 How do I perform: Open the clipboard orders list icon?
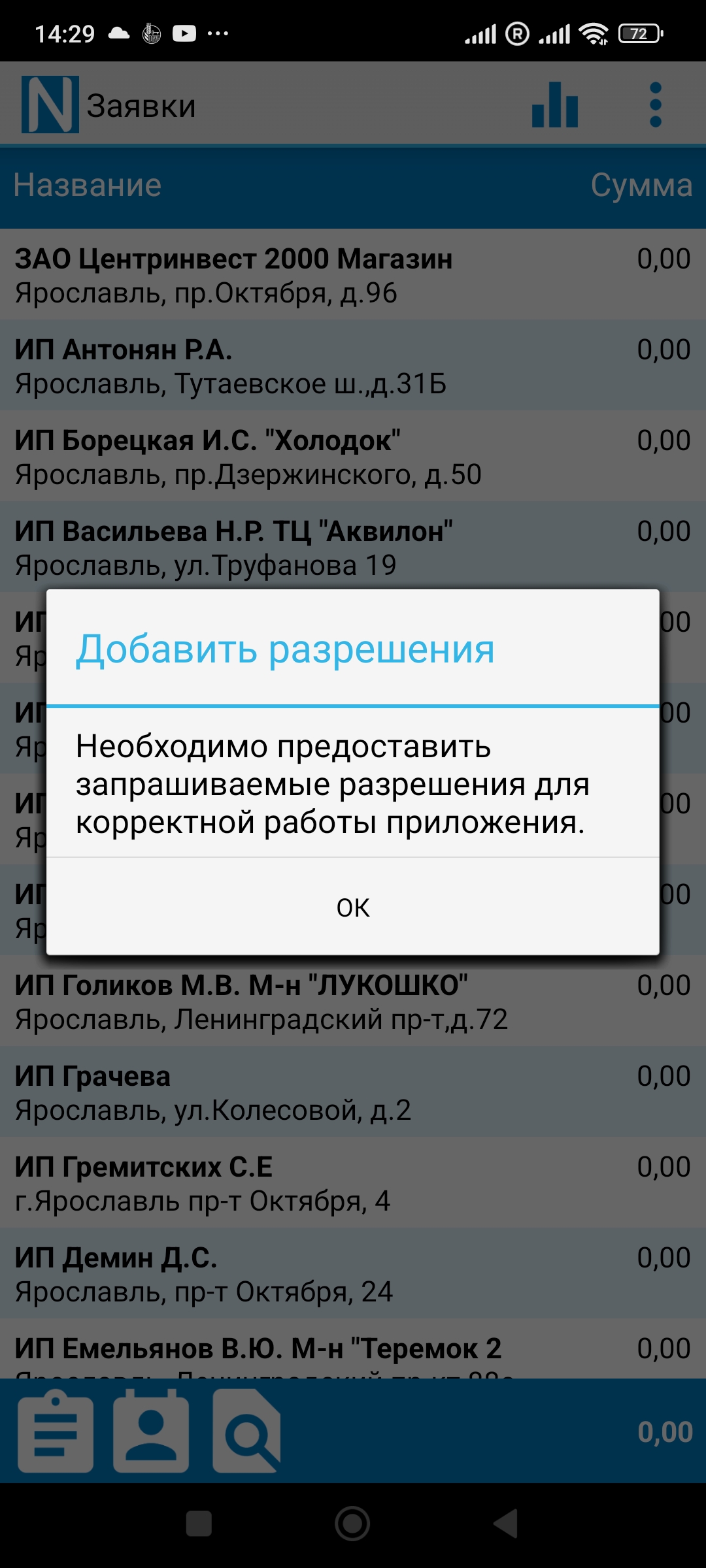tap(56, 1431)
